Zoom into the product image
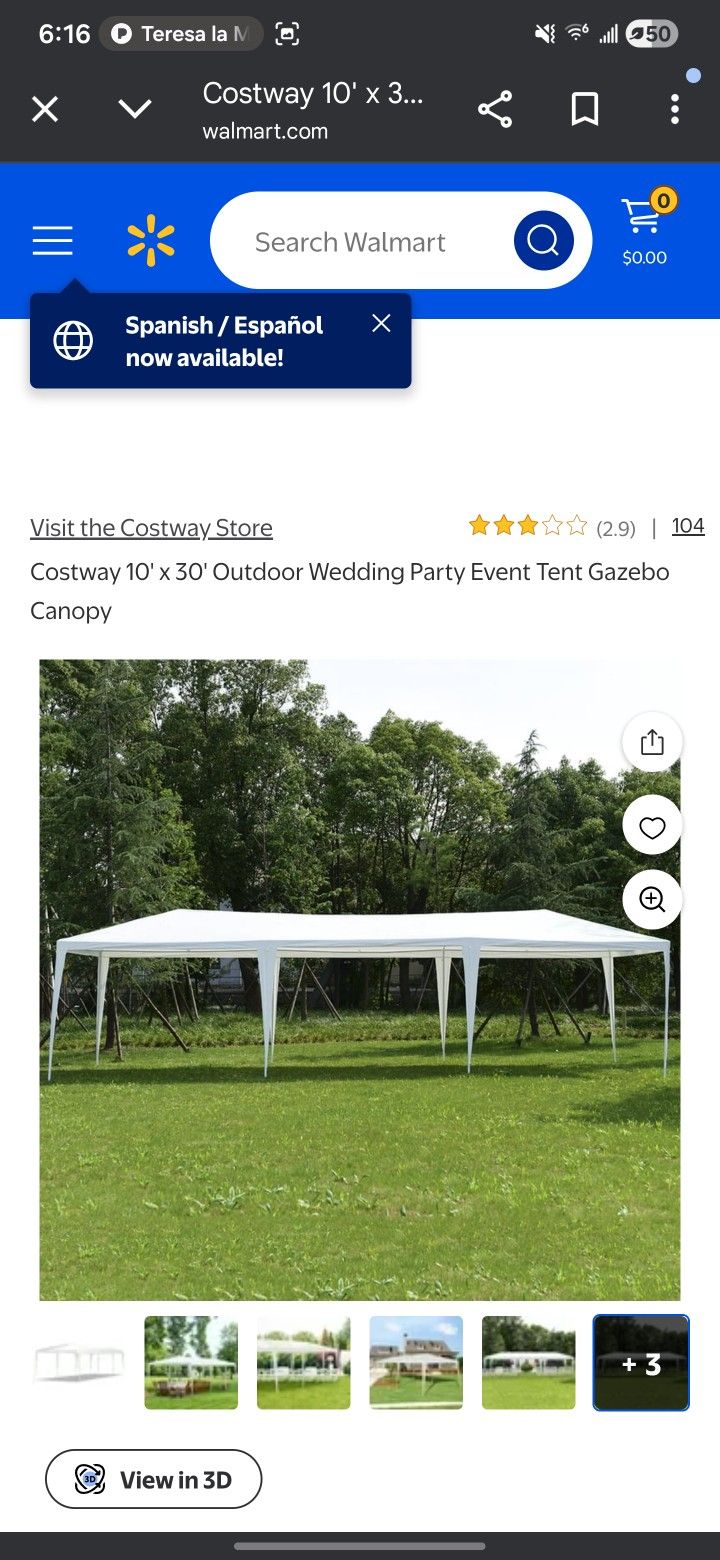This screenshot has height=1560, width=720. coord(652,900)
